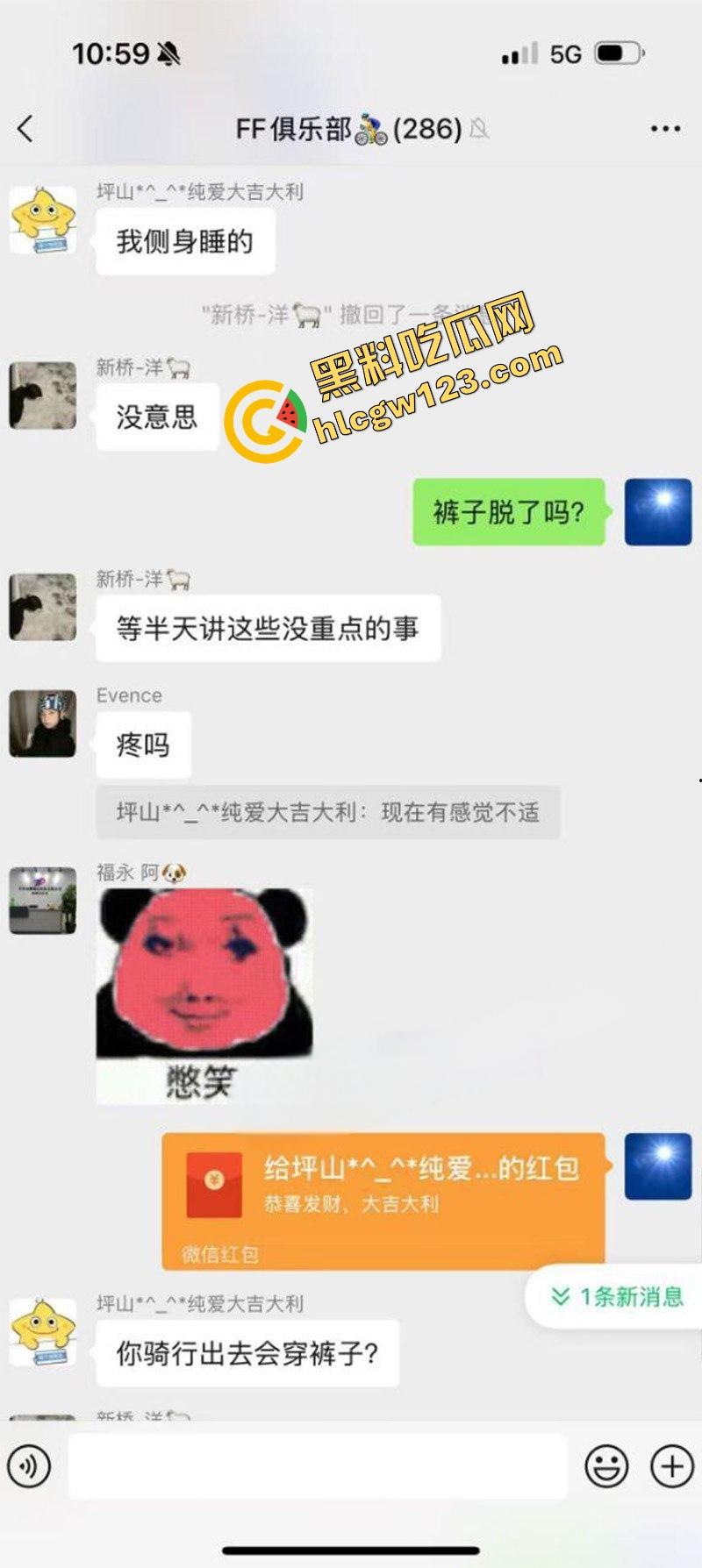This screenshot has width=702, height=1568.
Task: Go back from the FF俱乐部 chat
Action: tap(26, 129)
